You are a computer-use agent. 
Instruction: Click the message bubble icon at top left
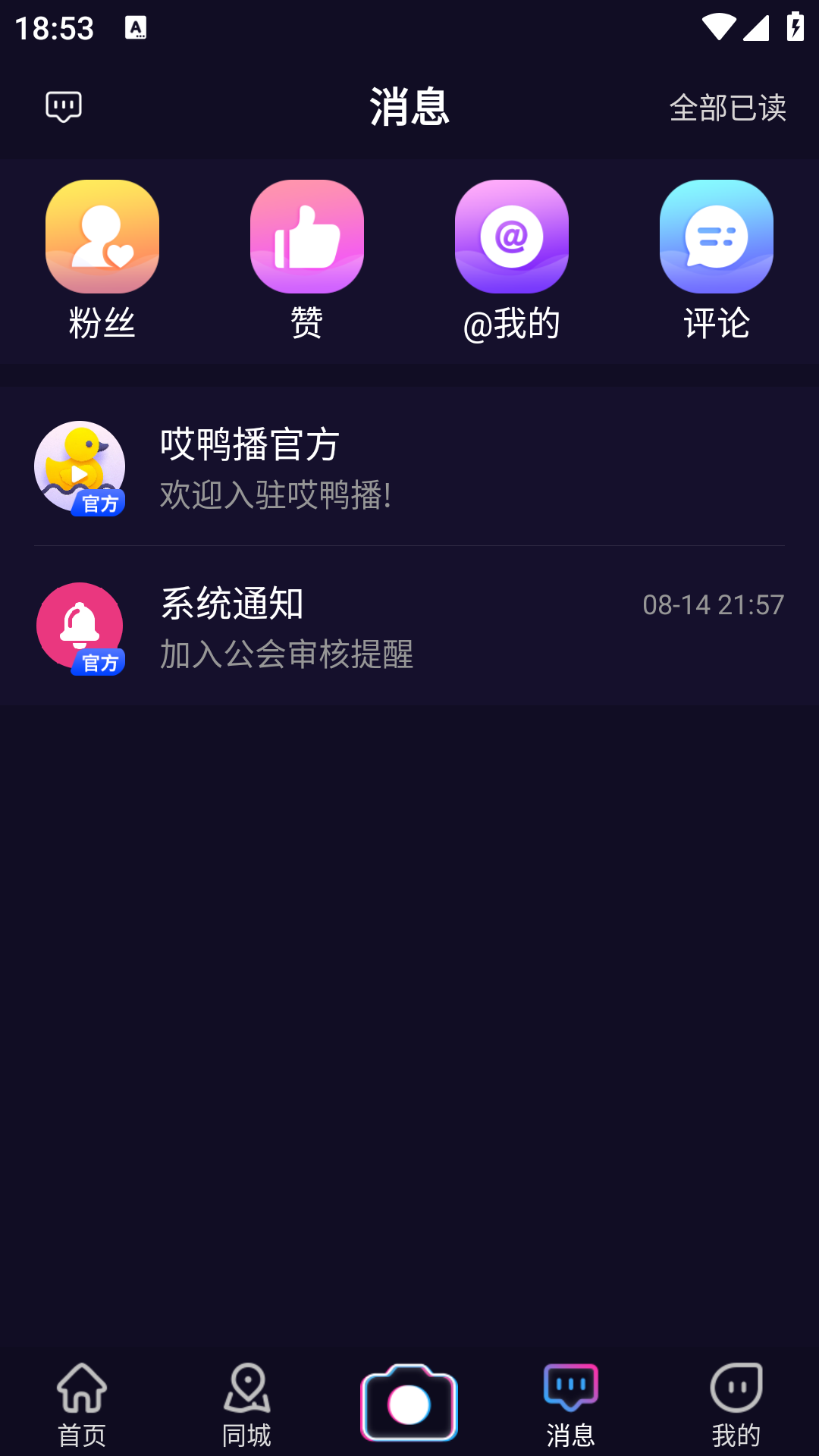click(x=63, y=107)
